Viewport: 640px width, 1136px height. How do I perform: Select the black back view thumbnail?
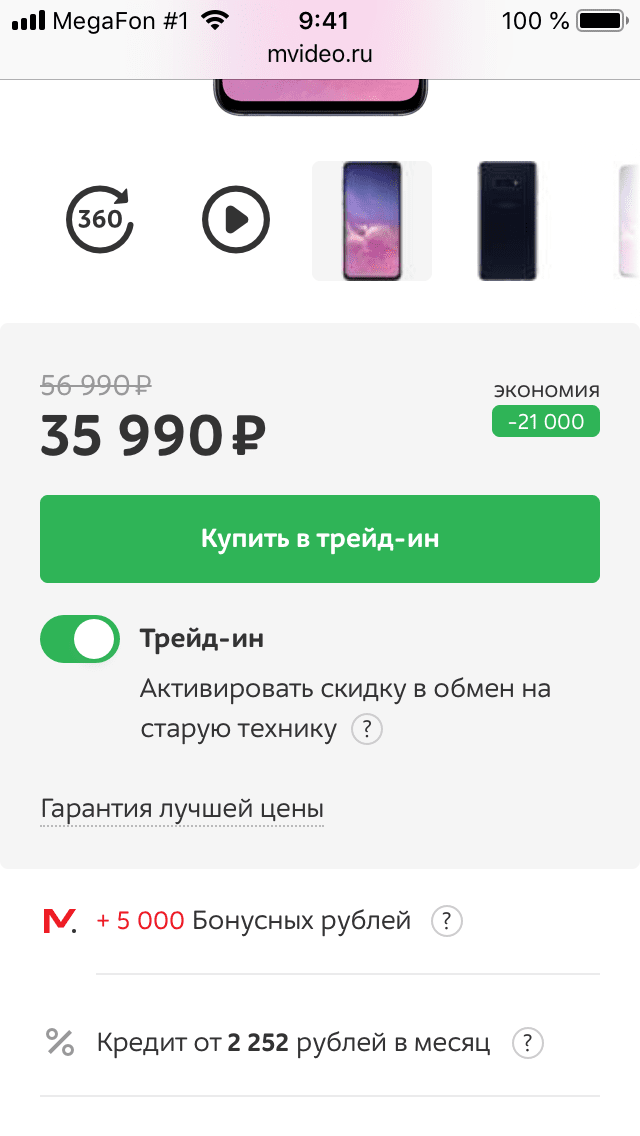(507, 220)
